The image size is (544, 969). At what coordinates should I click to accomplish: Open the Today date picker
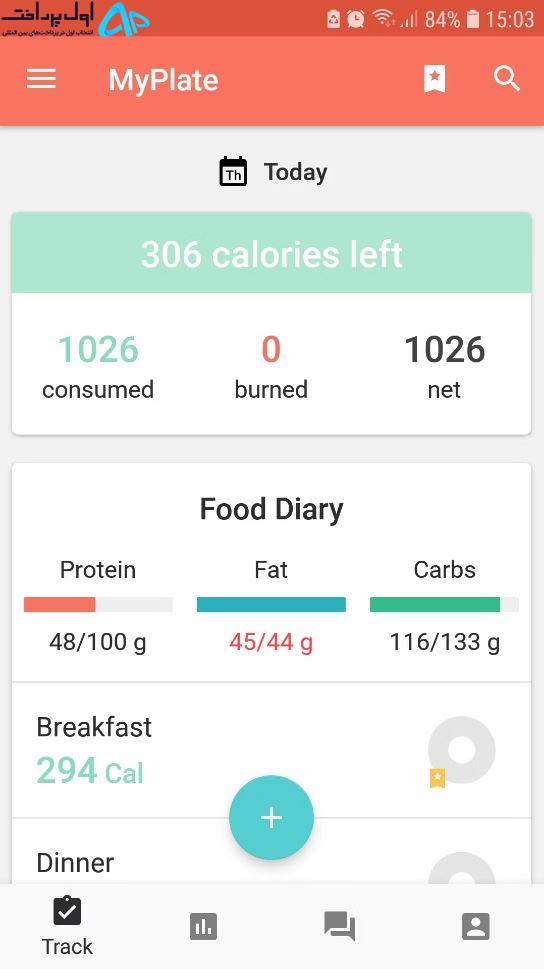point(273,172)
